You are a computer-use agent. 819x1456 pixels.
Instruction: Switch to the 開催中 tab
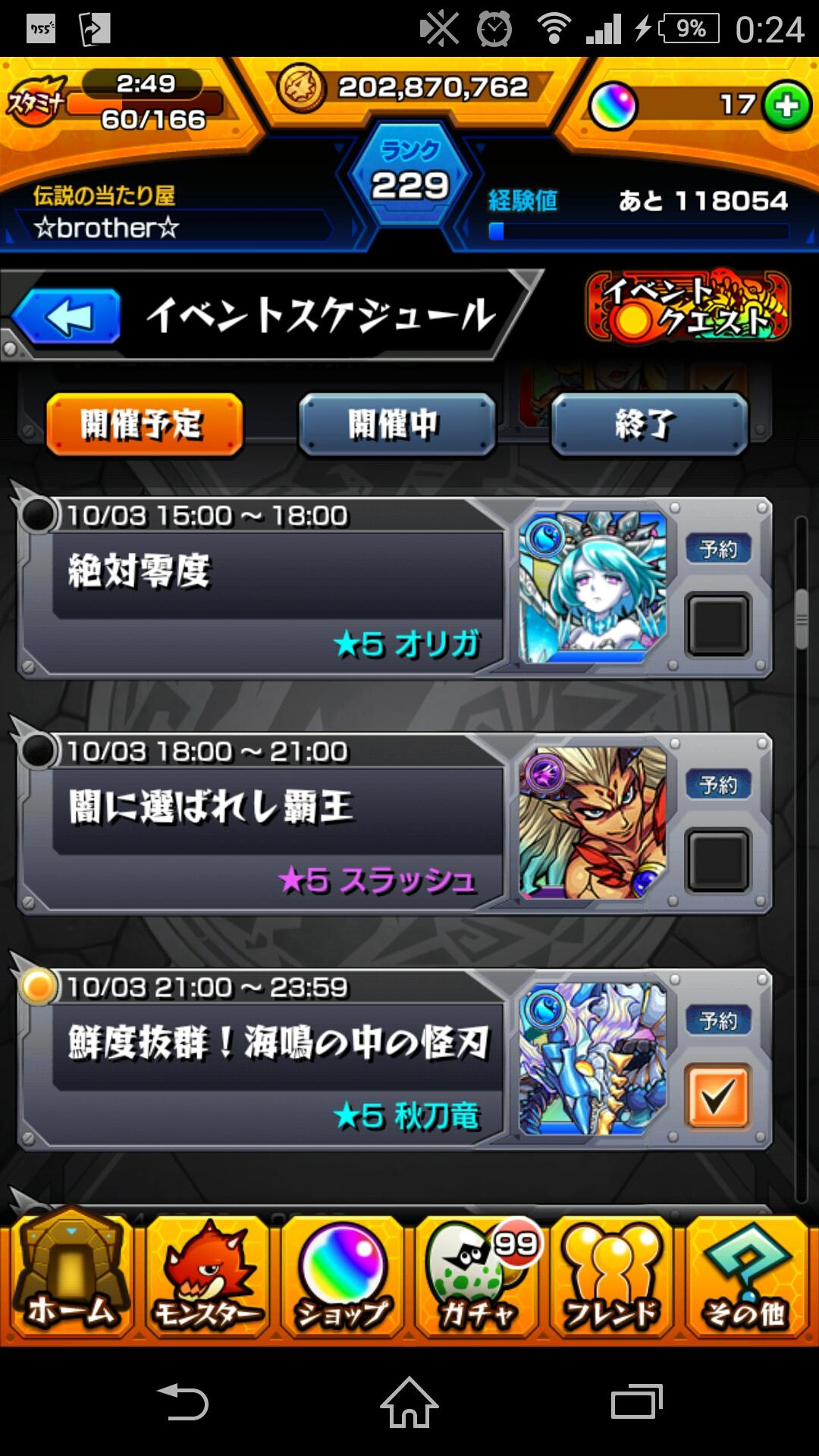(397, 425)
